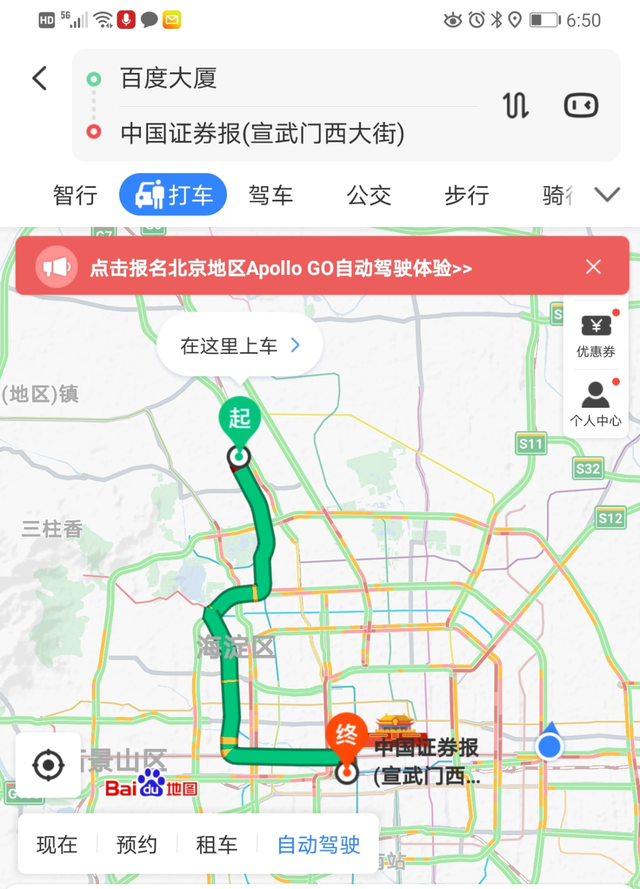Dismiss the Apollo GO banner
Screen dimensions: 640x889
[594, 267]
